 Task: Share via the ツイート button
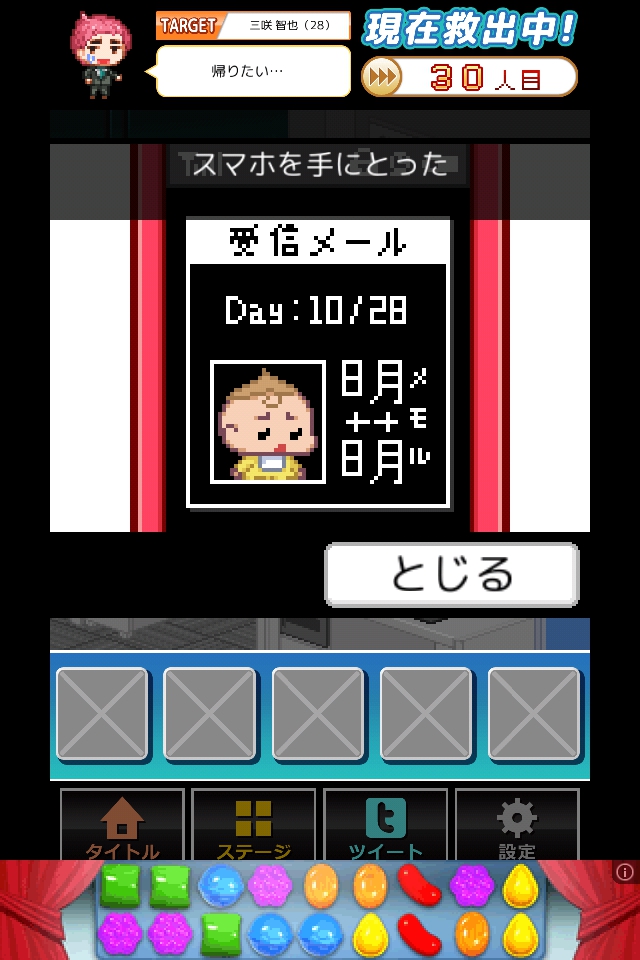click(385, 825)
